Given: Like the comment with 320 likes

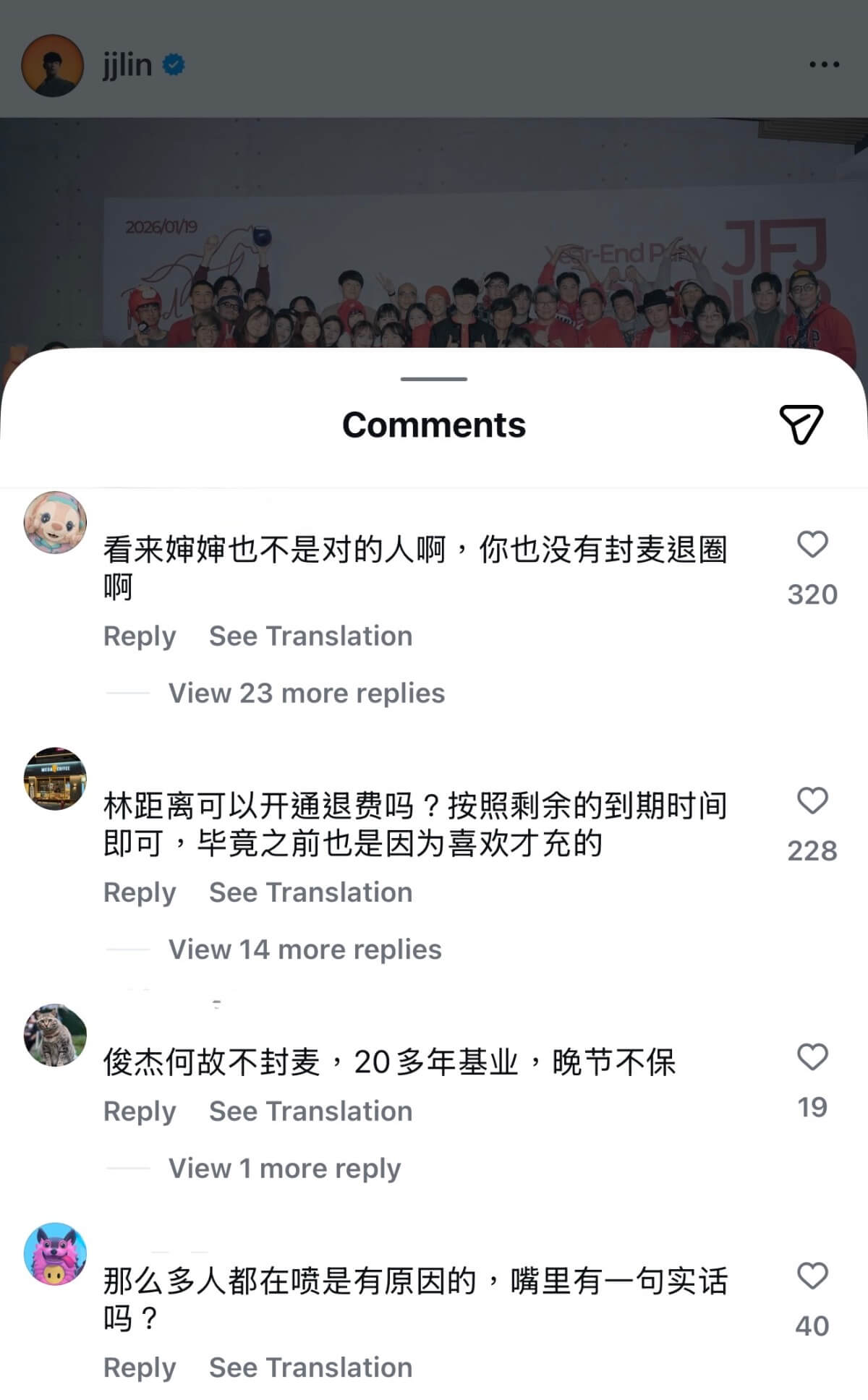Looking at the screenshot, I should pyautogui.click(x=812, y=545).
